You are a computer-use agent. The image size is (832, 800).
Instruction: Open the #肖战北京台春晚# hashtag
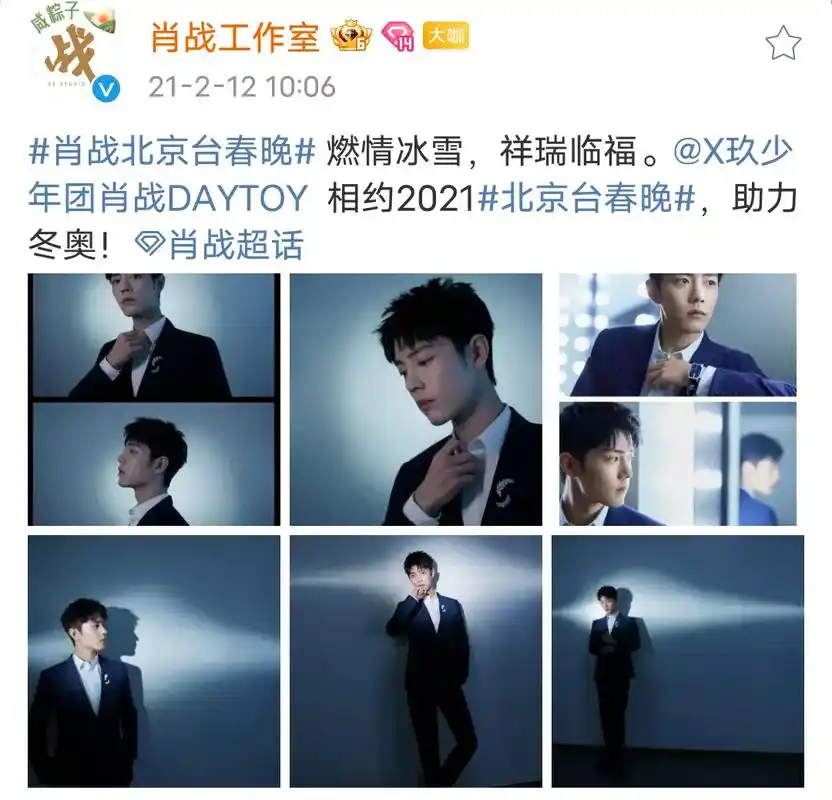173,152
